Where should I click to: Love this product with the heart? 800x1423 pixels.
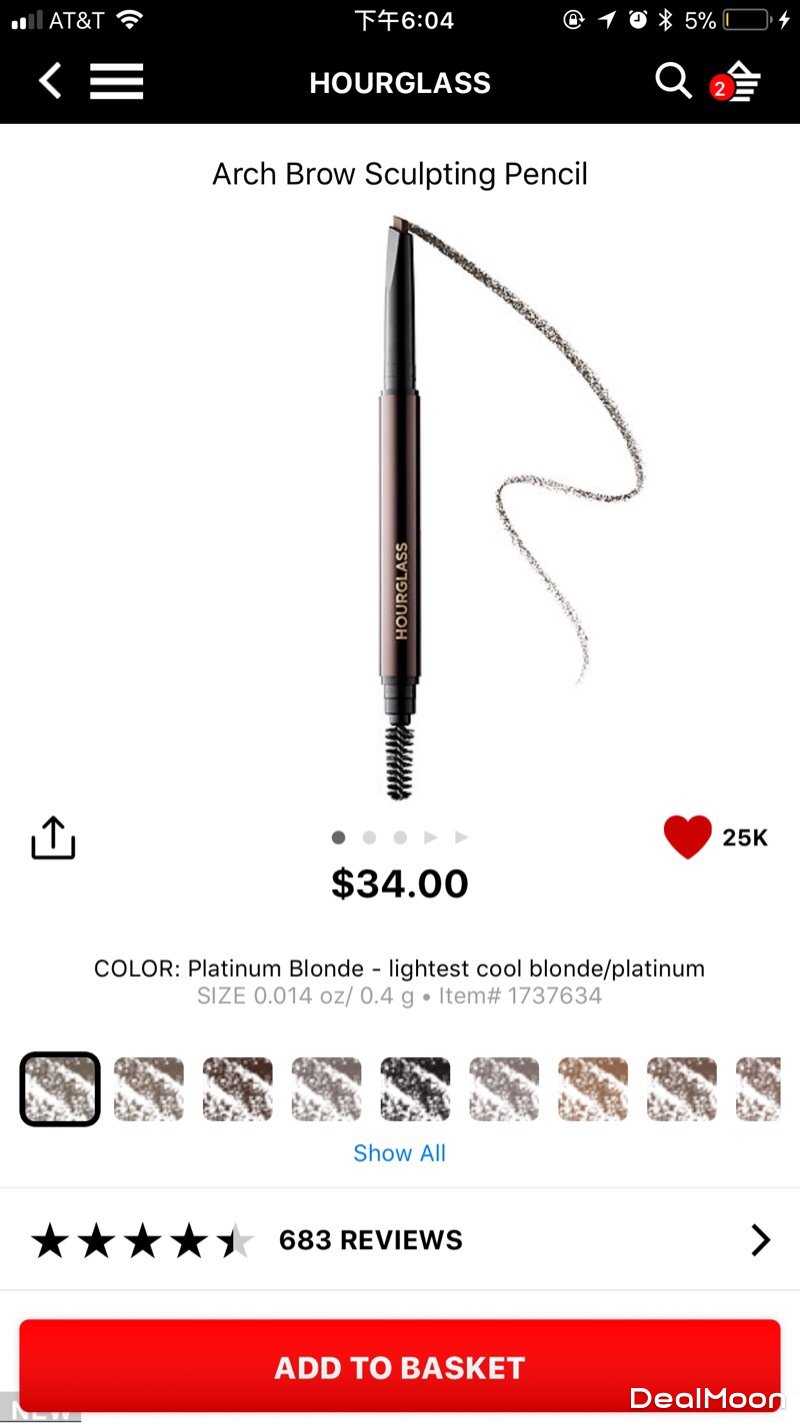tap(687, 837)
